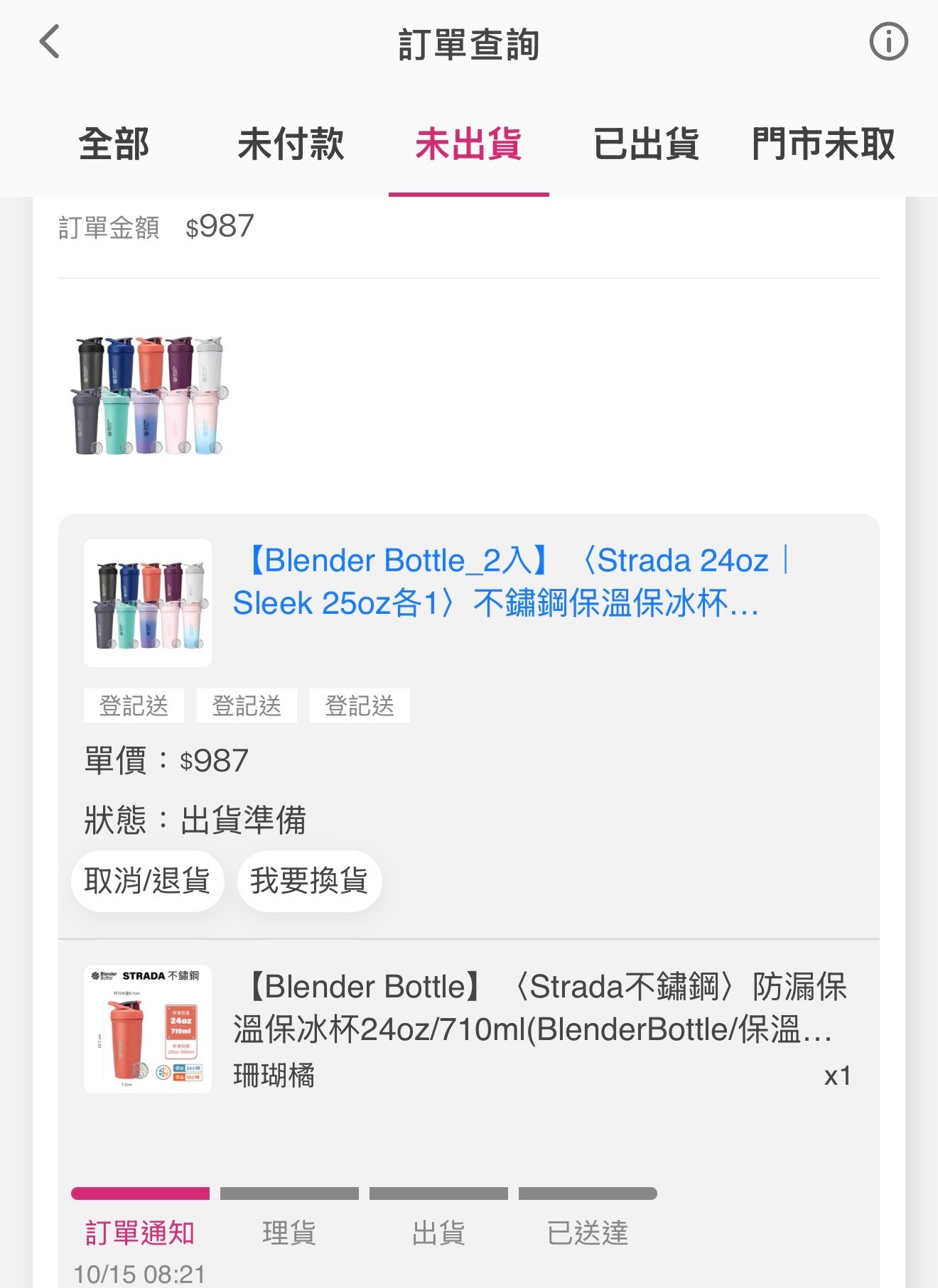The width and height of the screenshot is (938, 1288).
Task: Open the 門市未取 tab
Action: pyautogui.click(x=823, y=144)
